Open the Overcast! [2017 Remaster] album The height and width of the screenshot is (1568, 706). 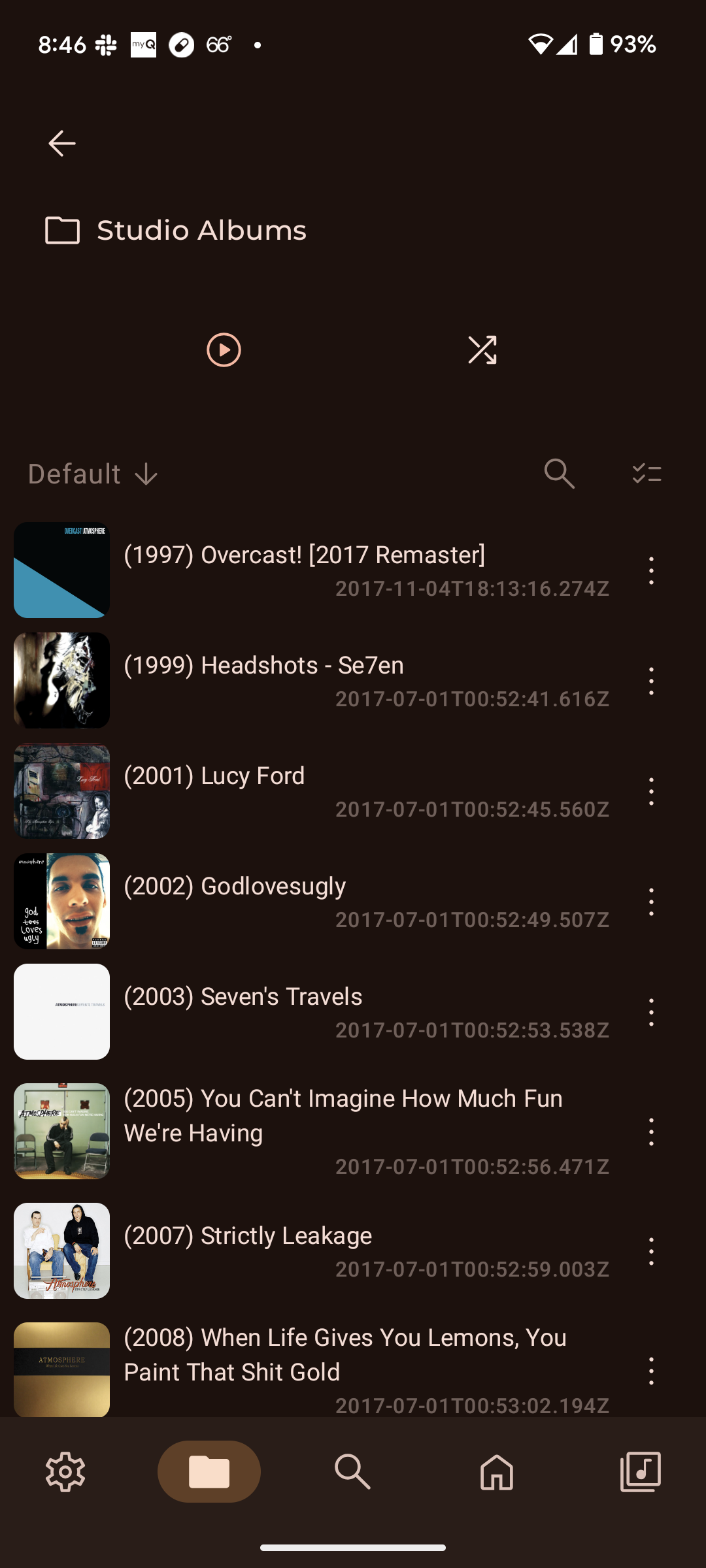coord(304,555)
